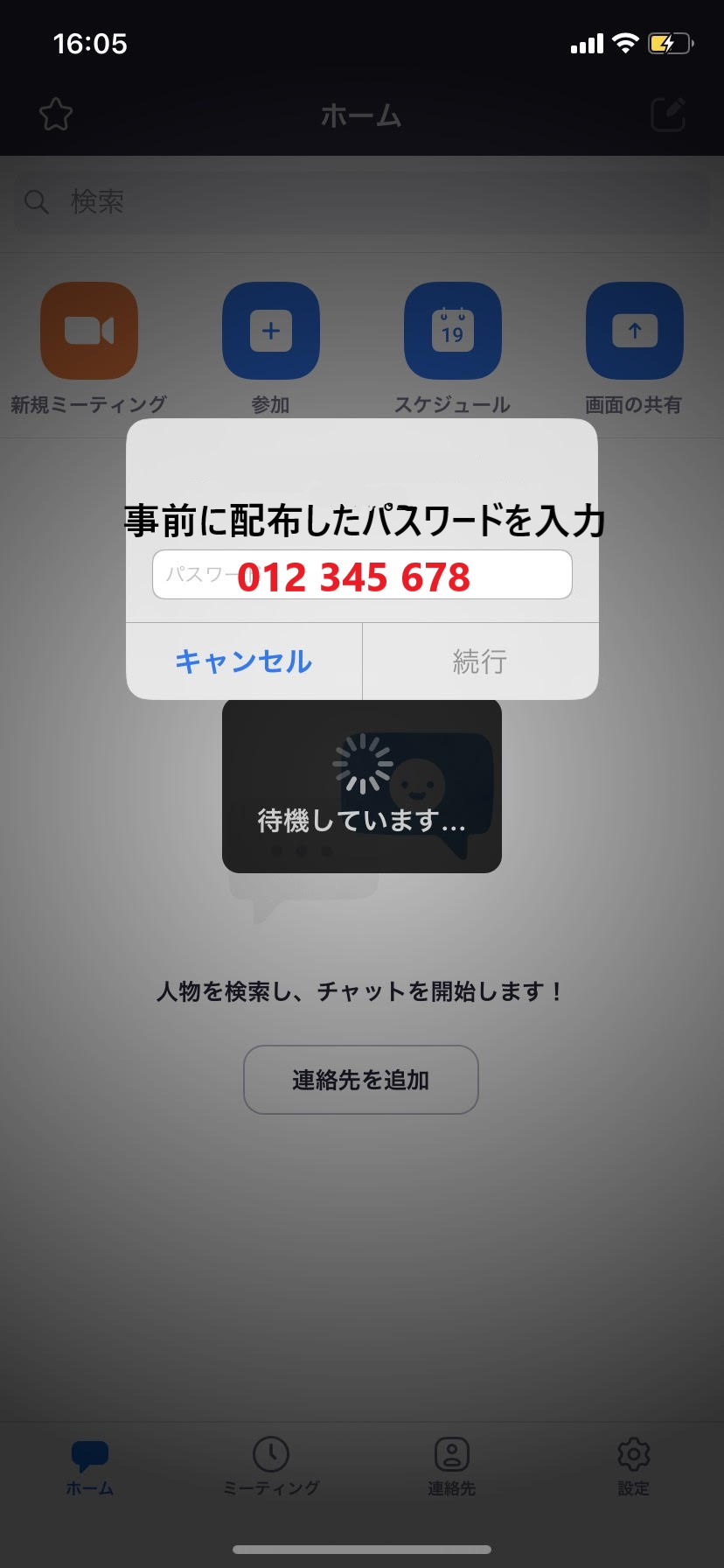The image size is (724, 1568).
Task: Tap 続行 to continue
Action: pyautogui.click(x=480, y=661)
